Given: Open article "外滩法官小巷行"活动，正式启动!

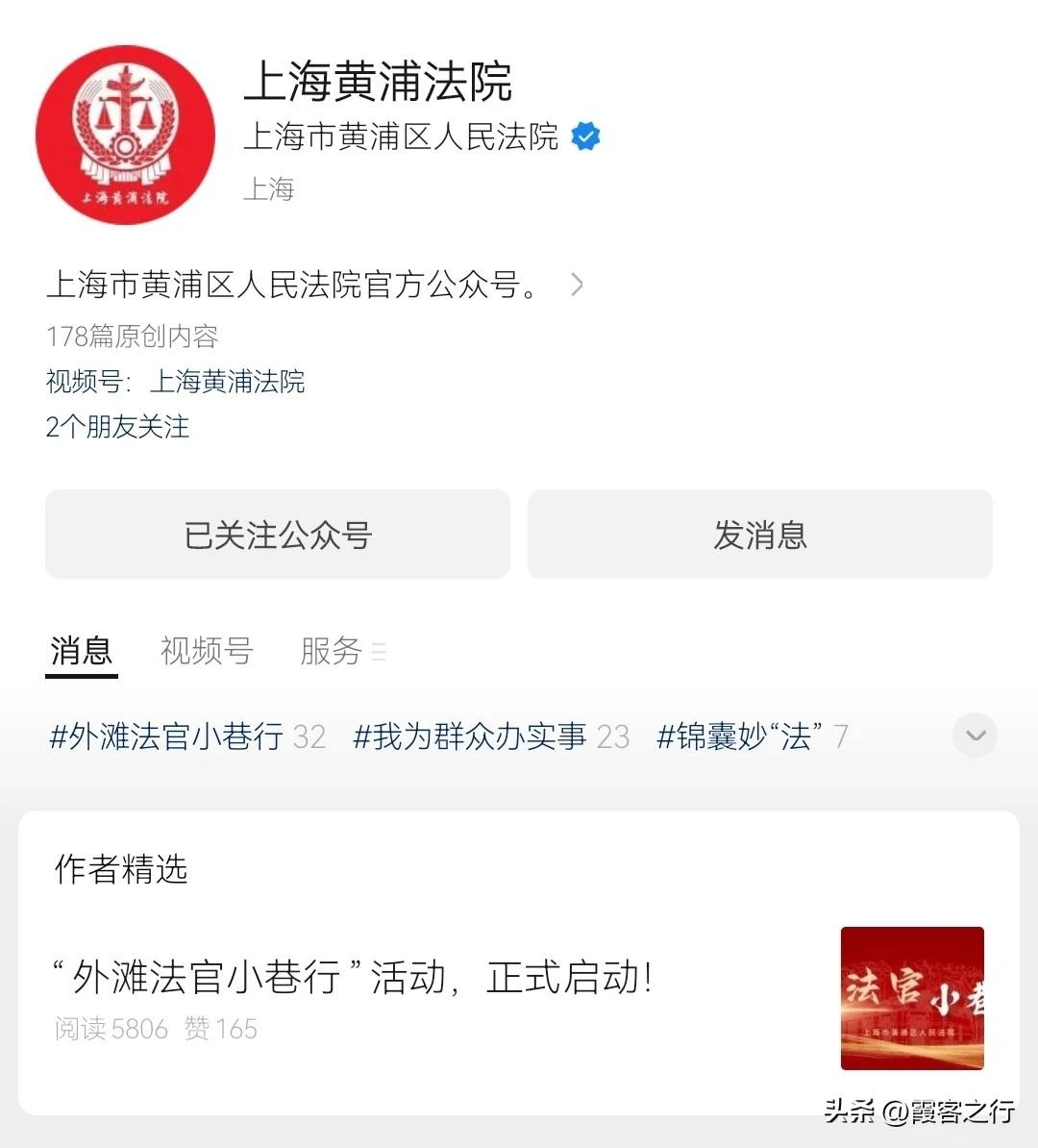Looking at the screenshot, I should 352,978.
